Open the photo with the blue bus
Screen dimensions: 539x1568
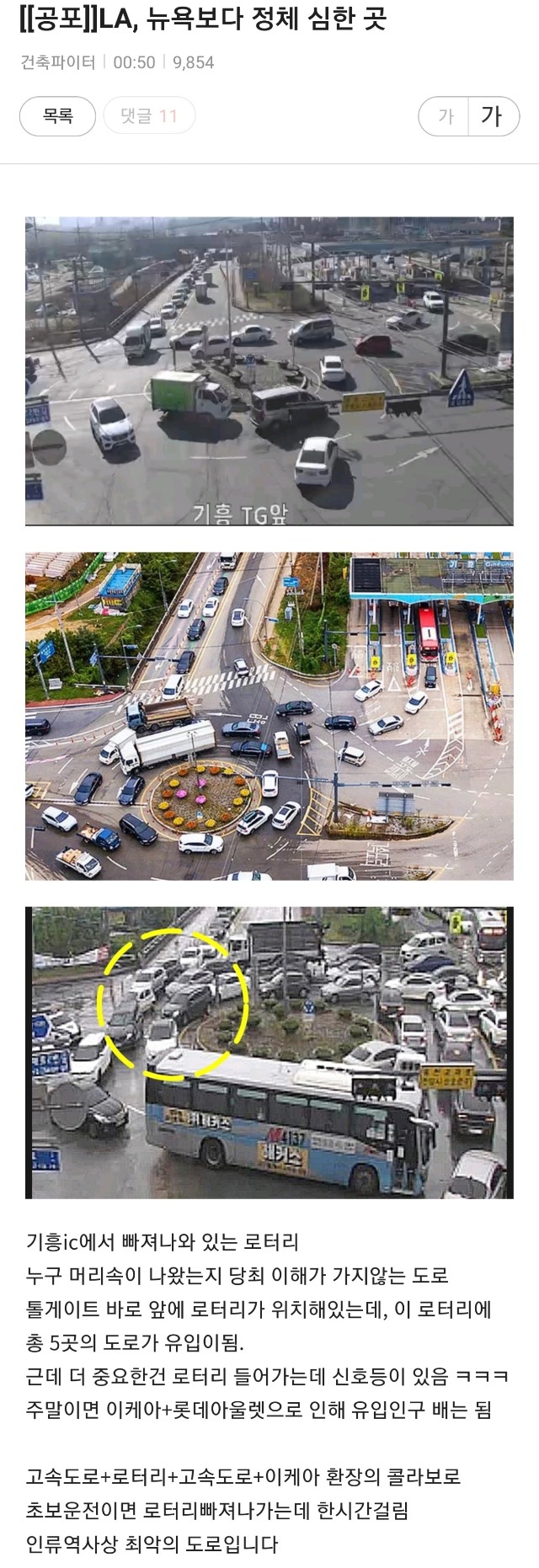tap(269, 1052)
